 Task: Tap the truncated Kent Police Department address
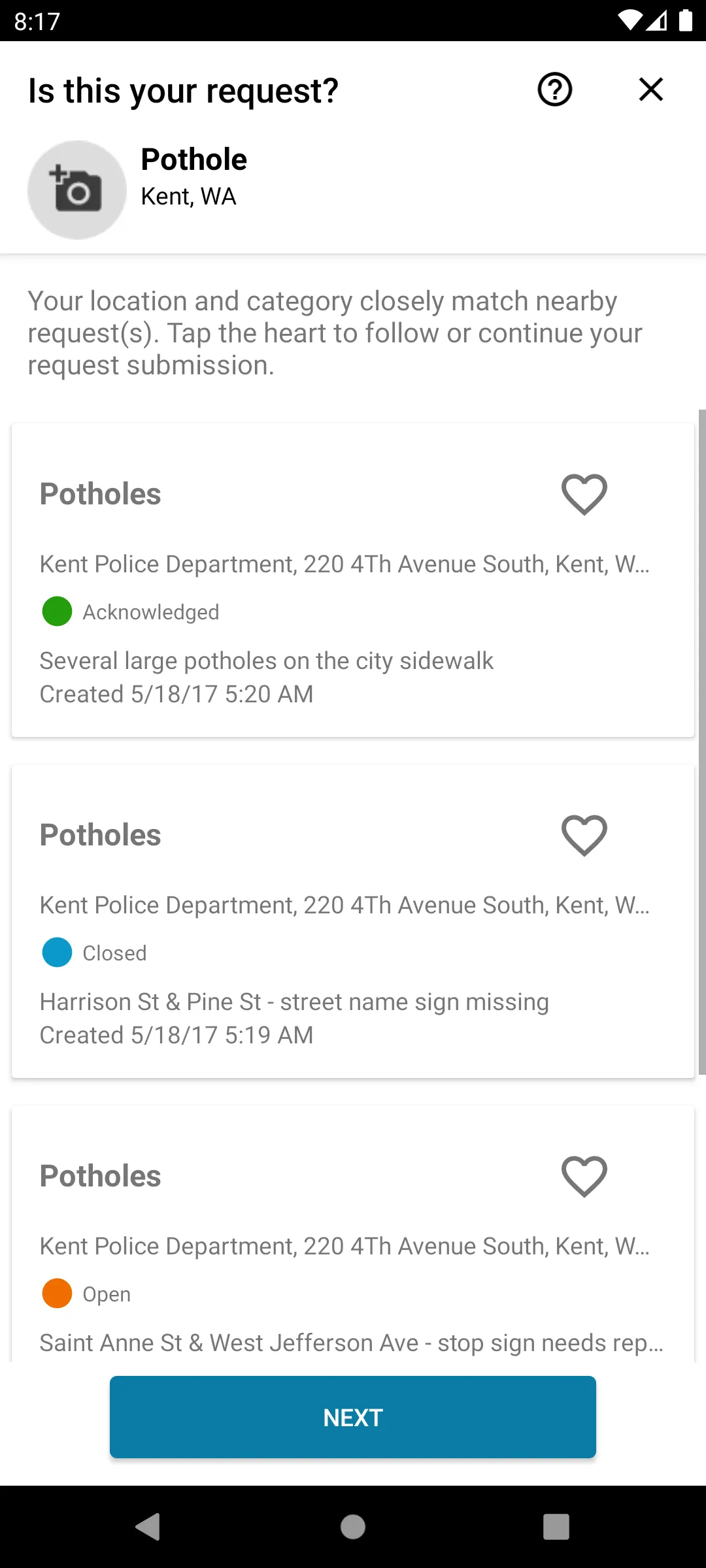(x=345, y=564)
